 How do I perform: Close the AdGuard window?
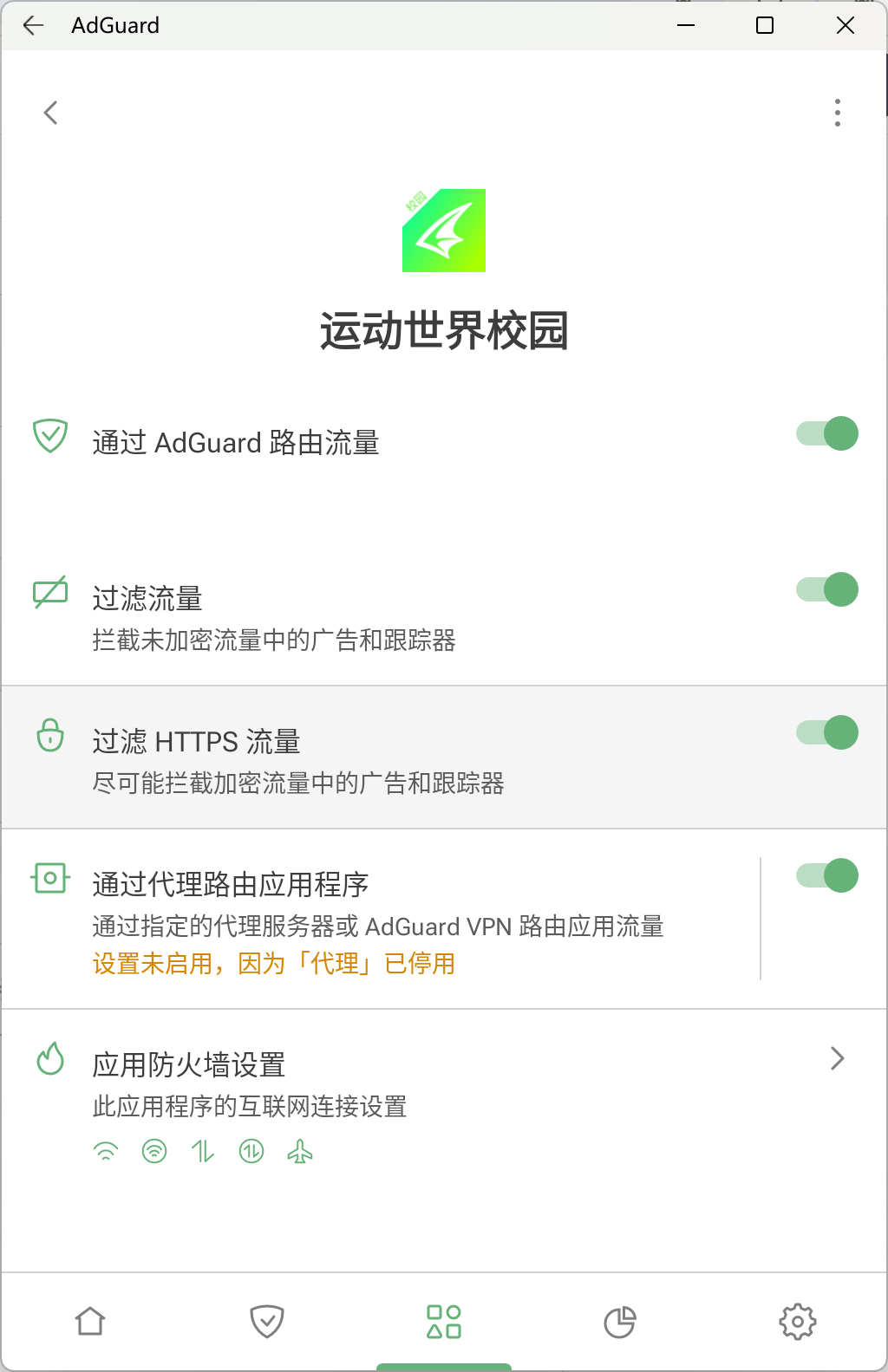[846, 26]
